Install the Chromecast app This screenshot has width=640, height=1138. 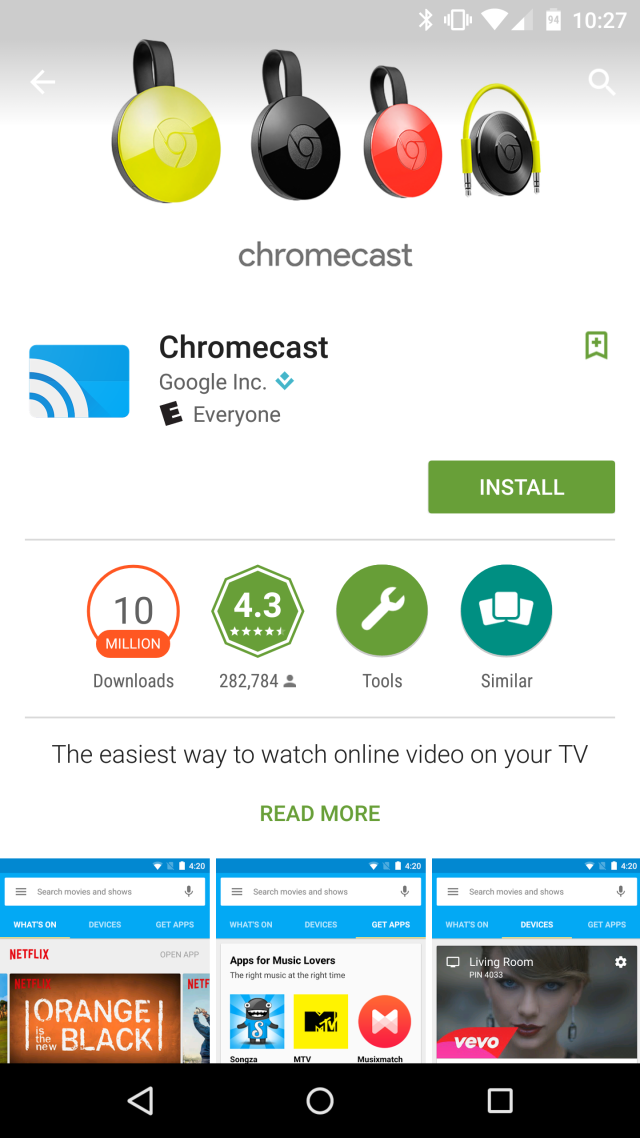[521, 487]
